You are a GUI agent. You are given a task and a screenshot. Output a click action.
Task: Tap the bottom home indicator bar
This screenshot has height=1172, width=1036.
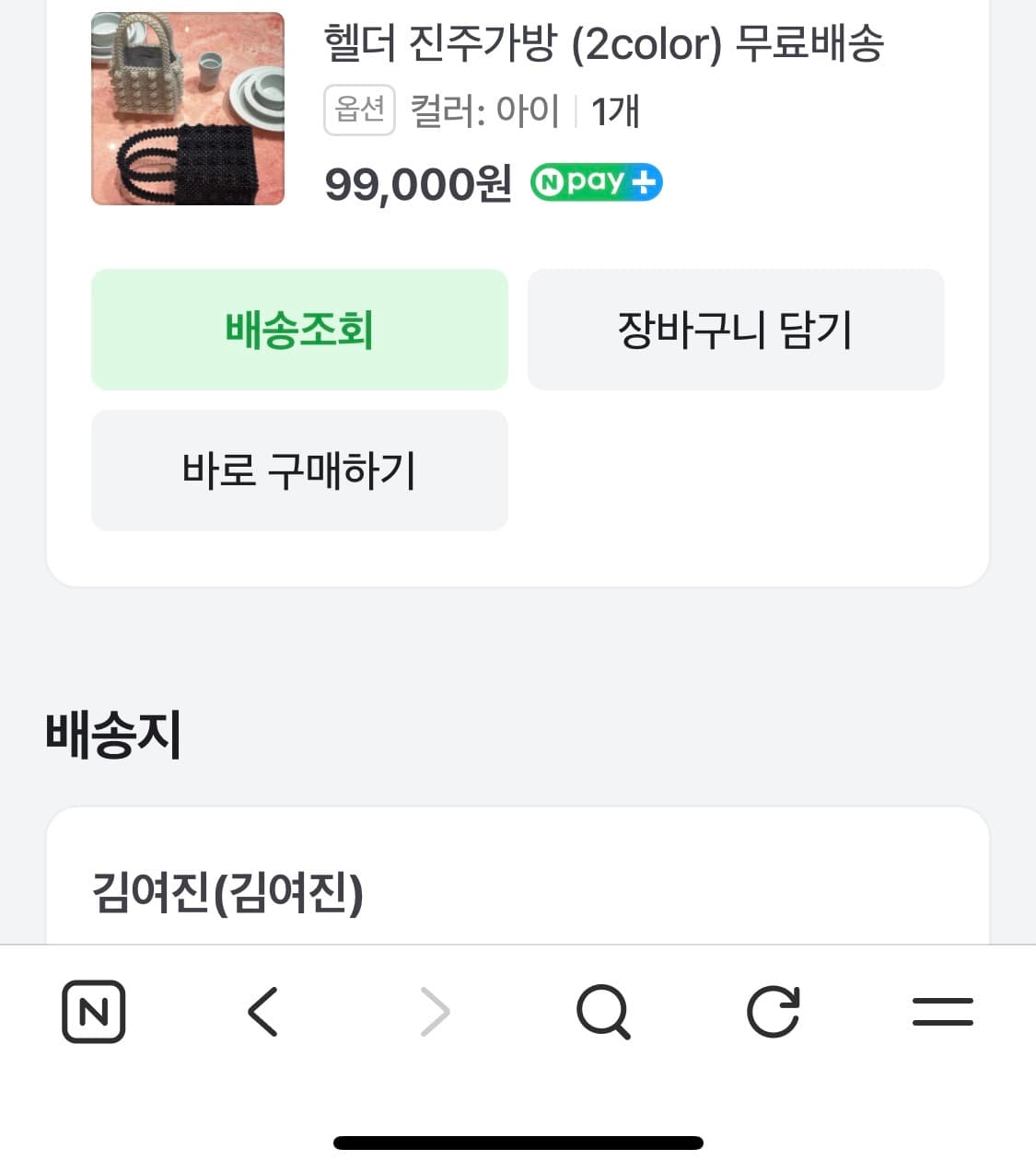click(x=518, y=1142)
